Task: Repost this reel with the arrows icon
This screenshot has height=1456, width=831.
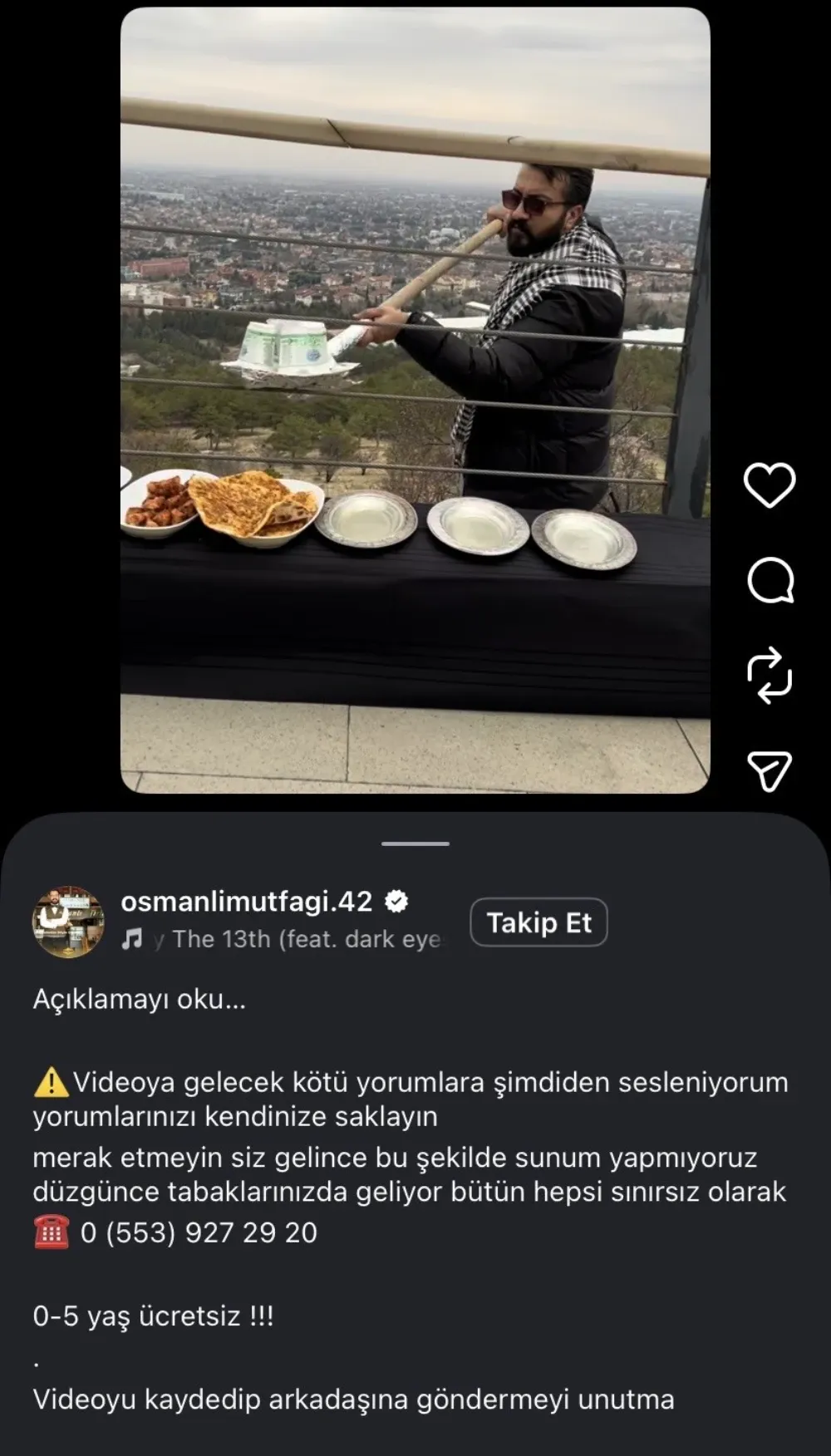Action: coord(770,675)
